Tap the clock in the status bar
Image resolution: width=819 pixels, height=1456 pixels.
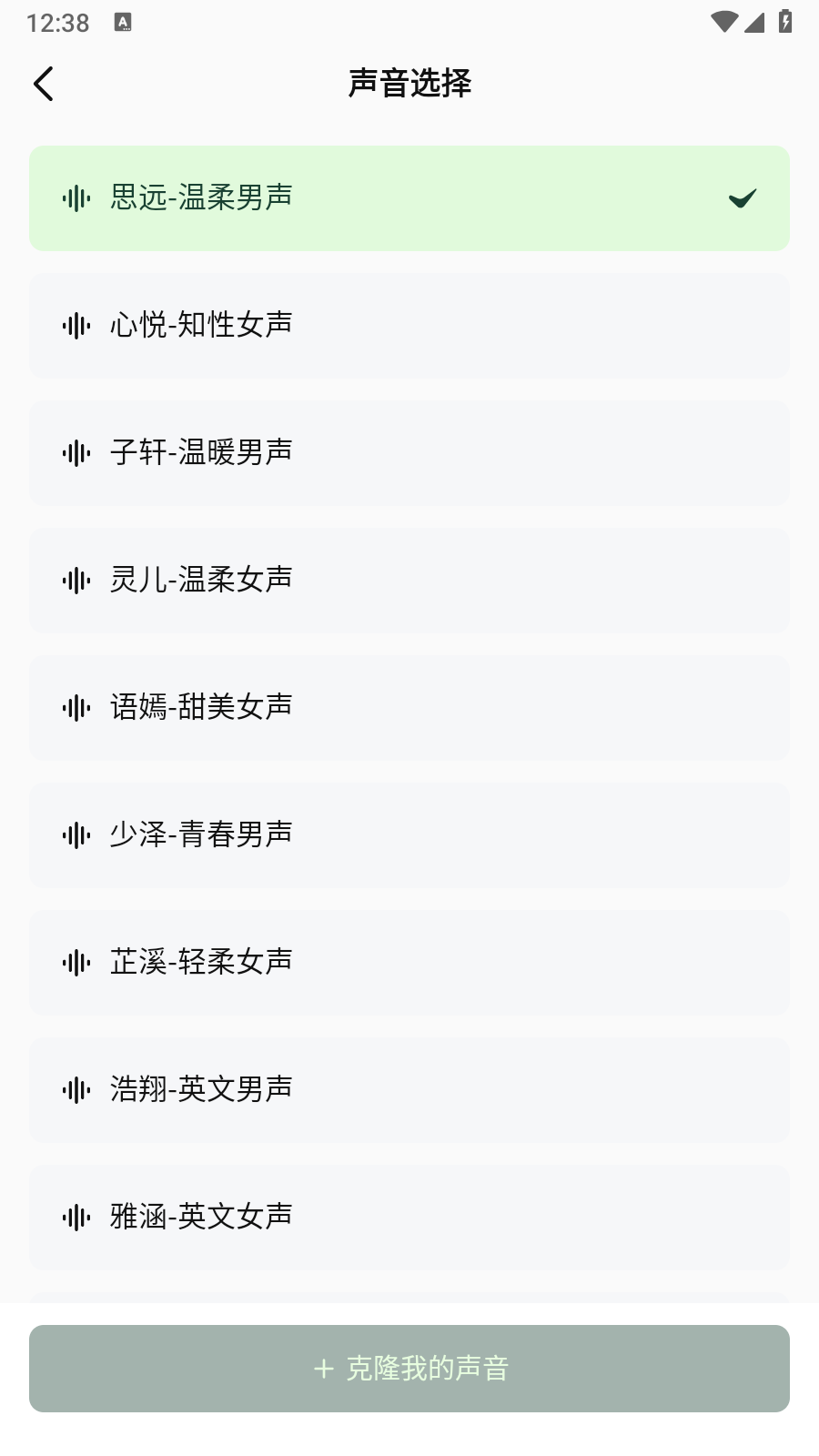pyautogui.click(x=56, y=22)
